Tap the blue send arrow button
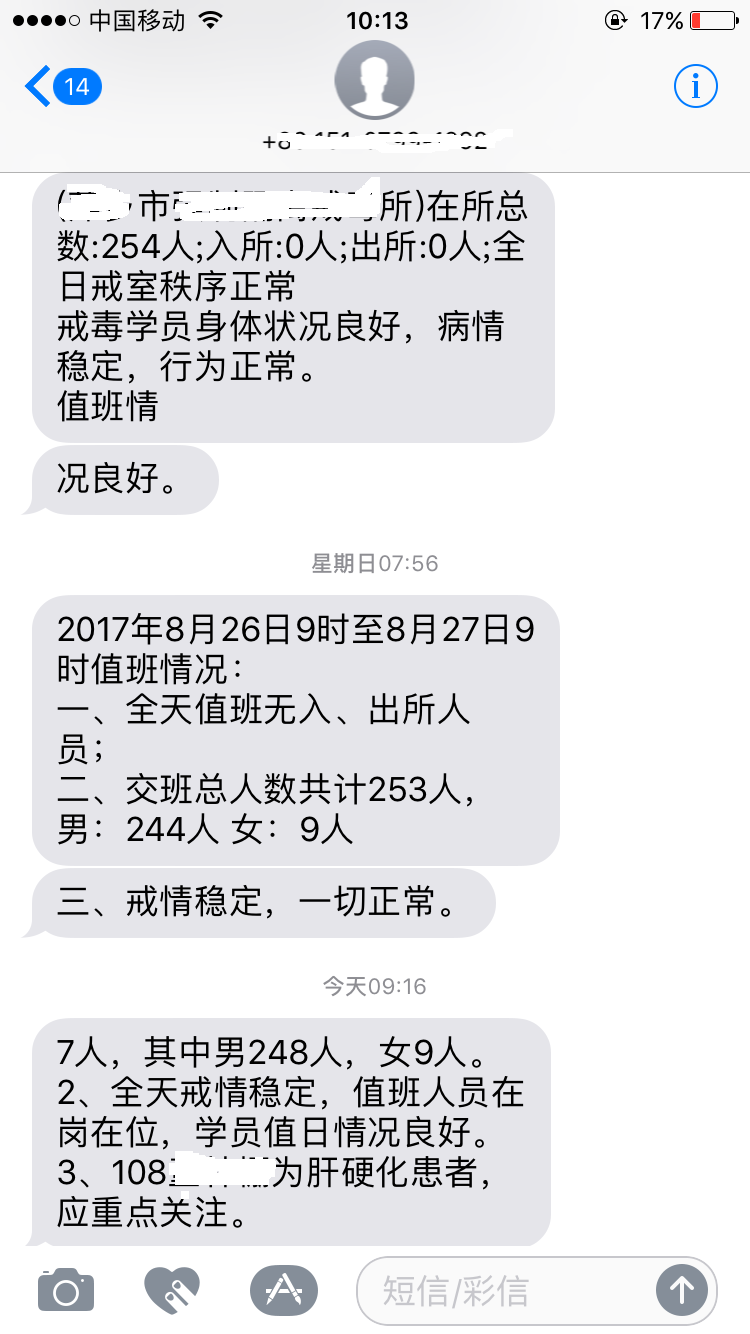This screenshot has width=750, height=1334. click(681, 1290)
